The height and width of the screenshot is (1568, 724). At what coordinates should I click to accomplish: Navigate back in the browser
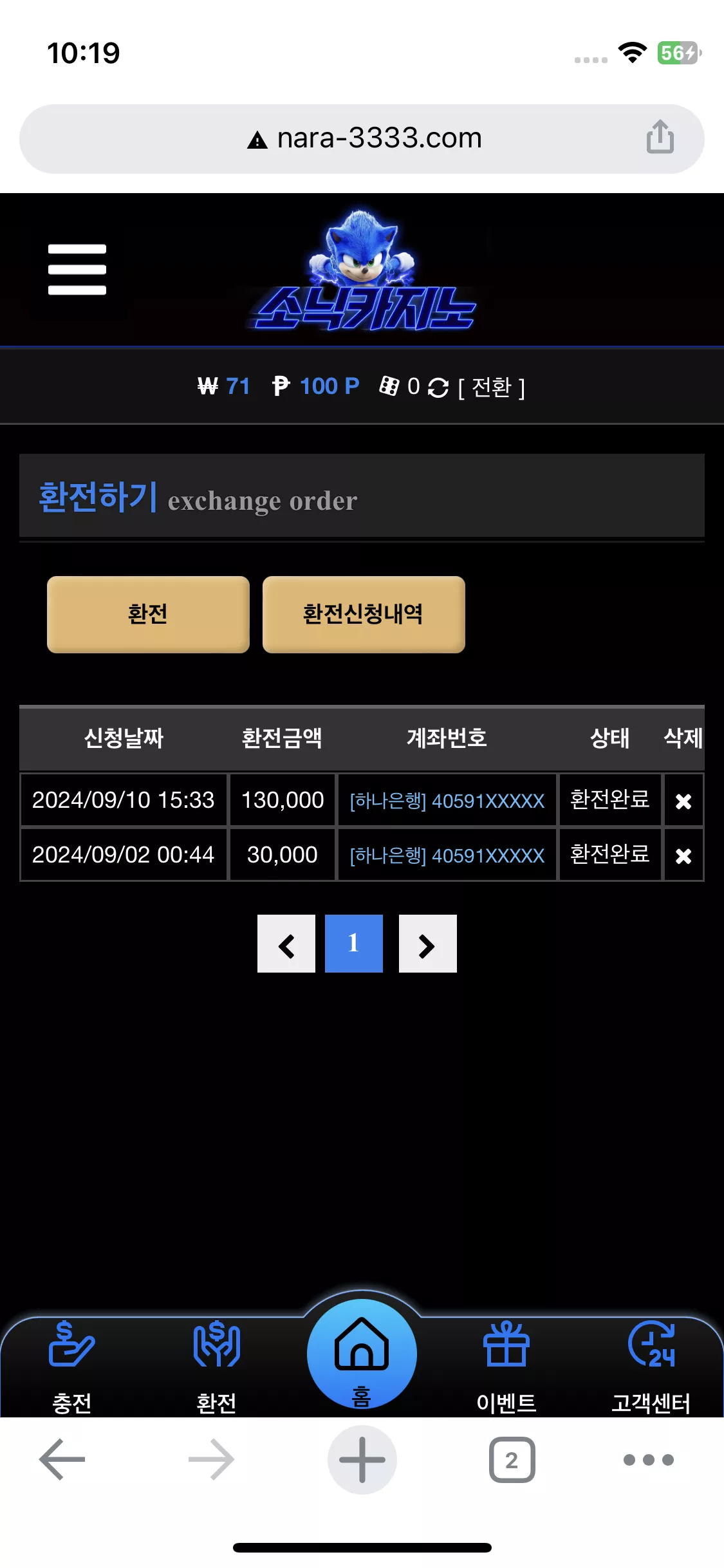click(x=62, y=1460)
